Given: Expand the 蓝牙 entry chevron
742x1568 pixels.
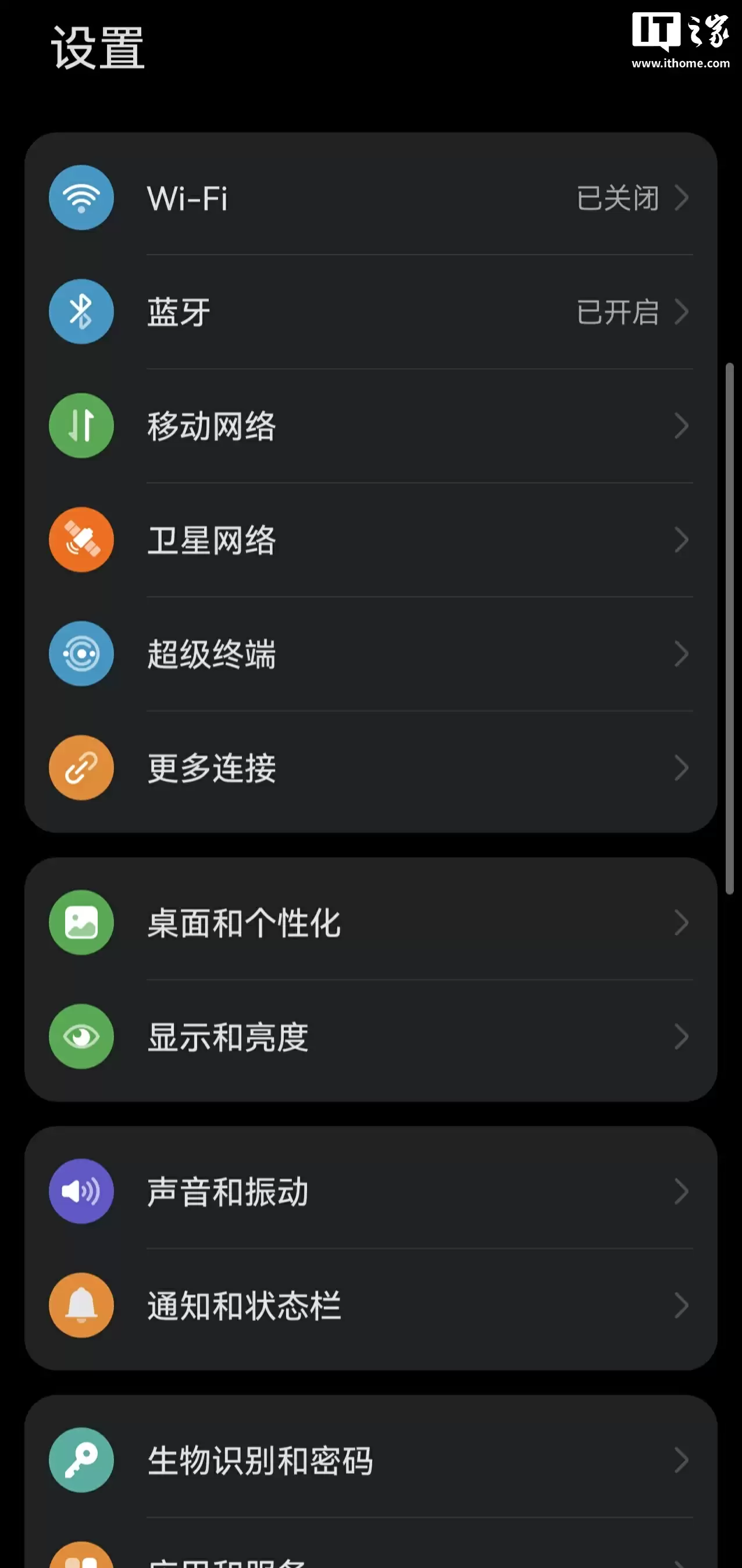Looking at the screenshot, I should [682, 312].
